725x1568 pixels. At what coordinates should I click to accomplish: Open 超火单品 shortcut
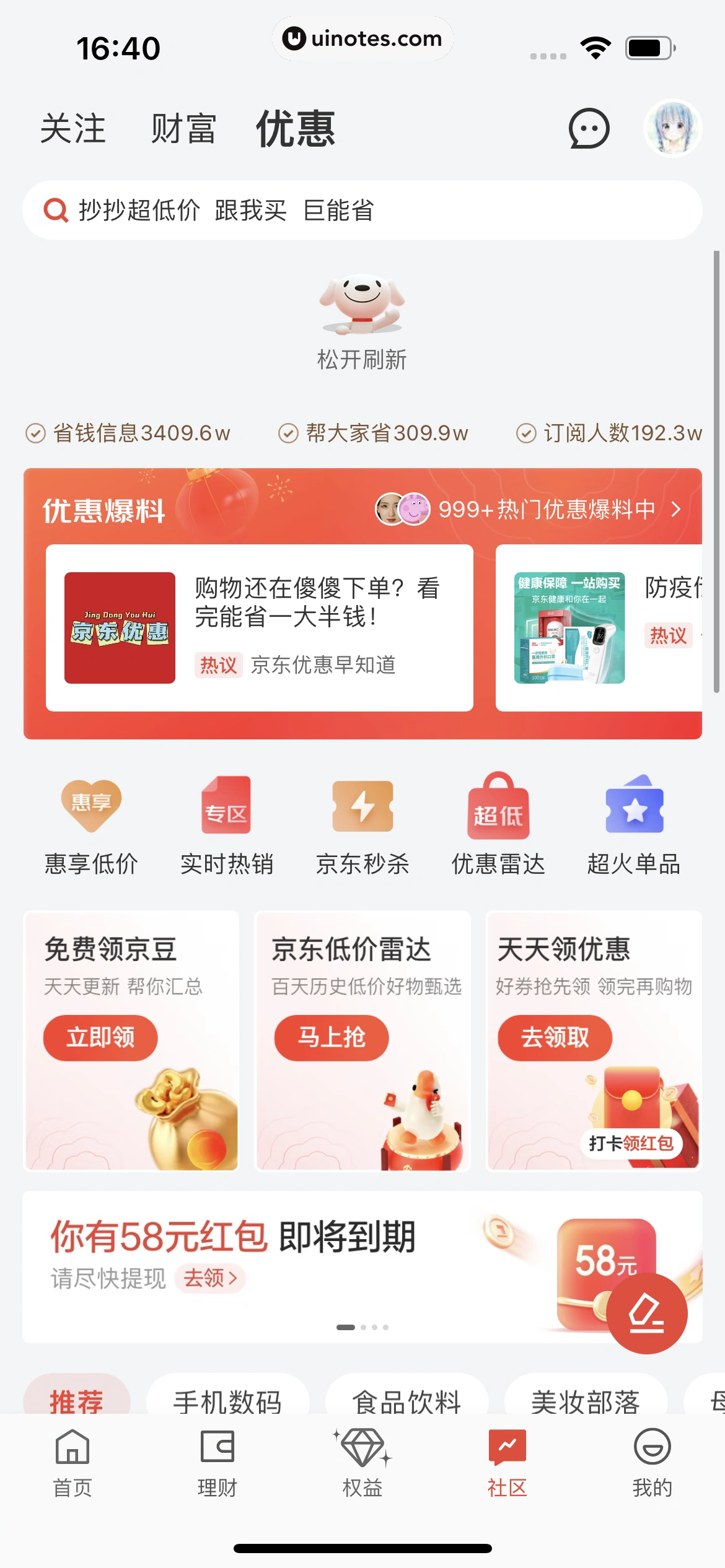pos(634,825)
